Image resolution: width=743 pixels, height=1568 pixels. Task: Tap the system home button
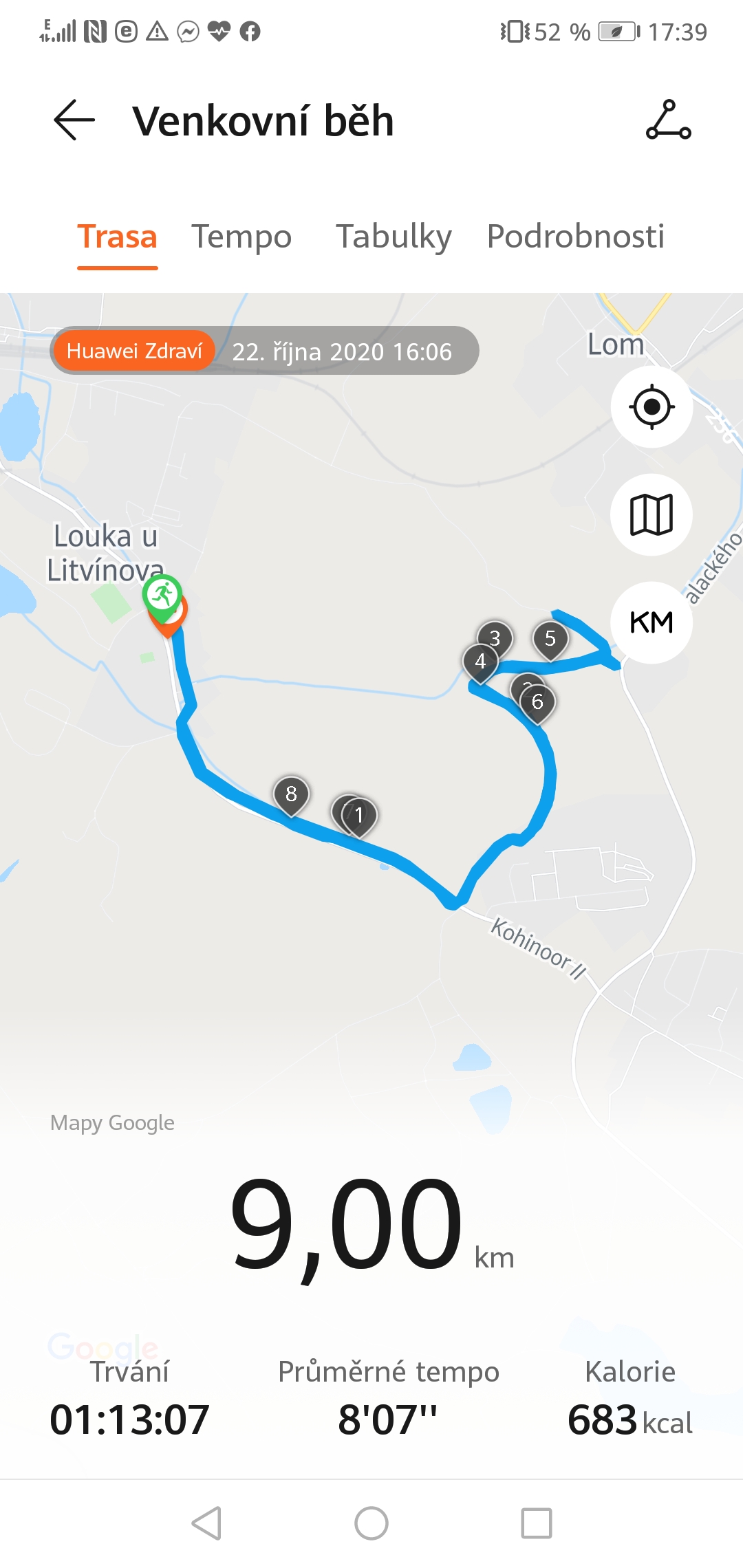[x=371, y=1523]
